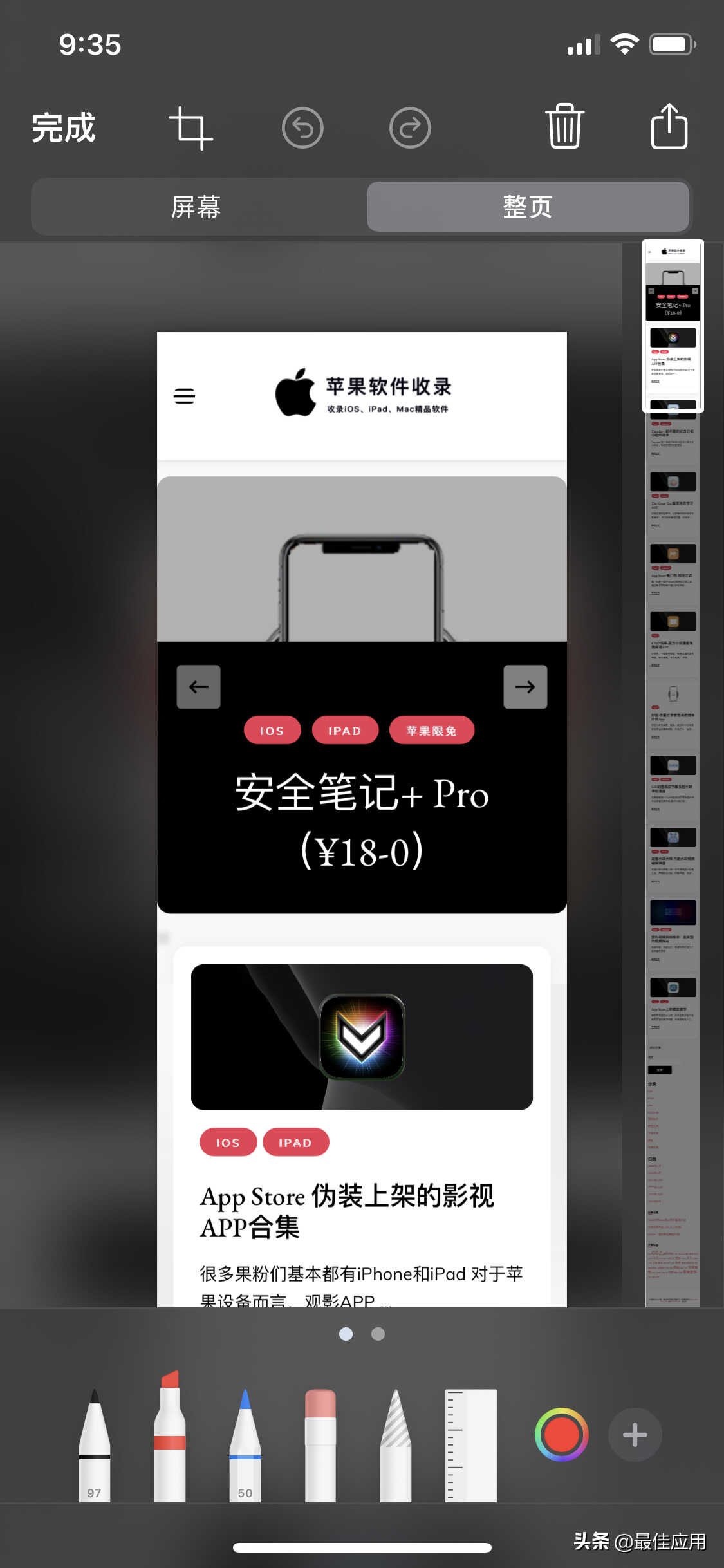Select the black pen tool
724x1568 pixels.
coord(95,1448)
